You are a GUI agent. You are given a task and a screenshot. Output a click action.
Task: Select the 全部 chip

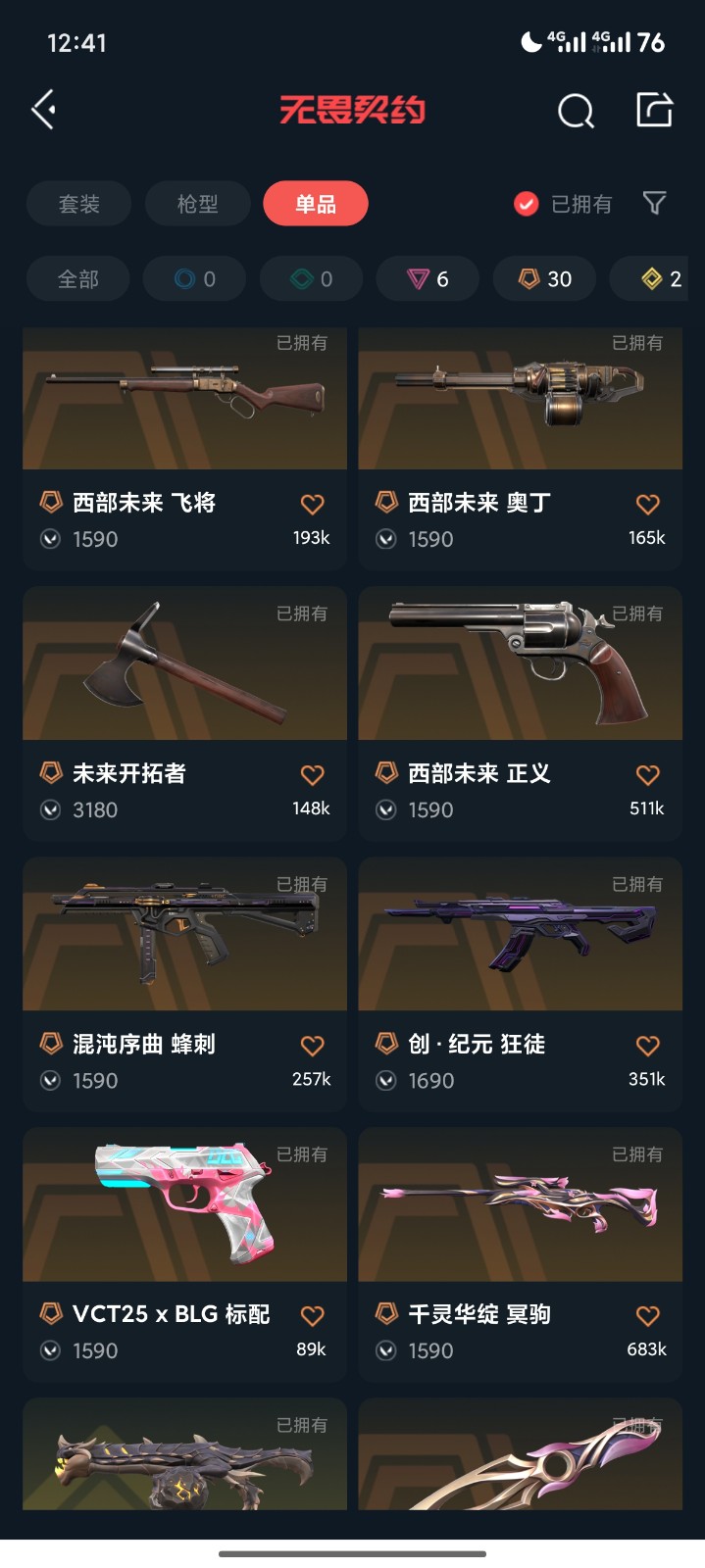click(x=78, y=279)
